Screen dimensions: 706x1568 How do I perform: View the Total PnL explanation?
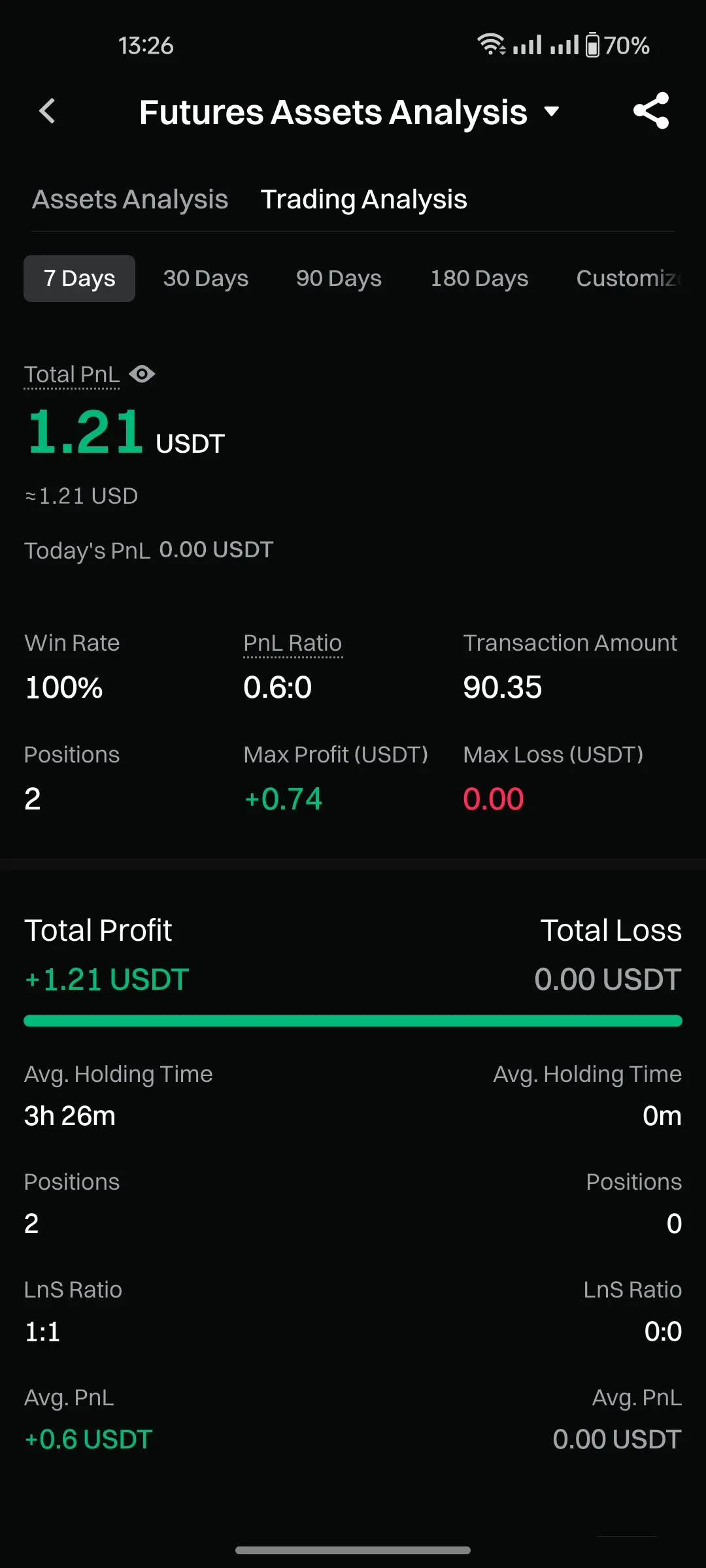pyautogui.click(x=72, y=375)
